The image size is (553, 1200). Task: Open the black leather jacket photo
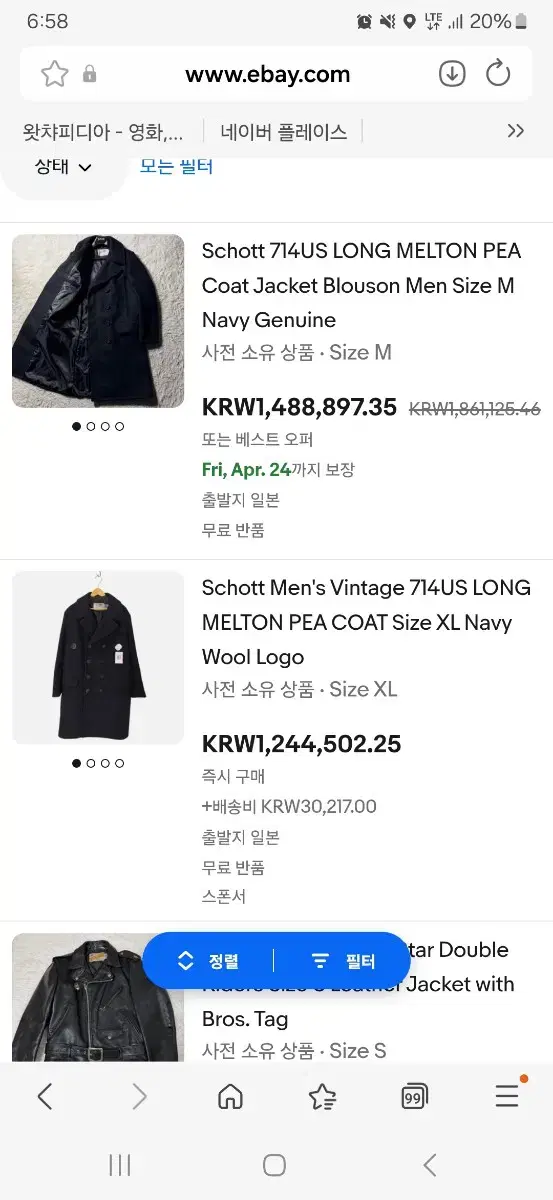(98, 997)
